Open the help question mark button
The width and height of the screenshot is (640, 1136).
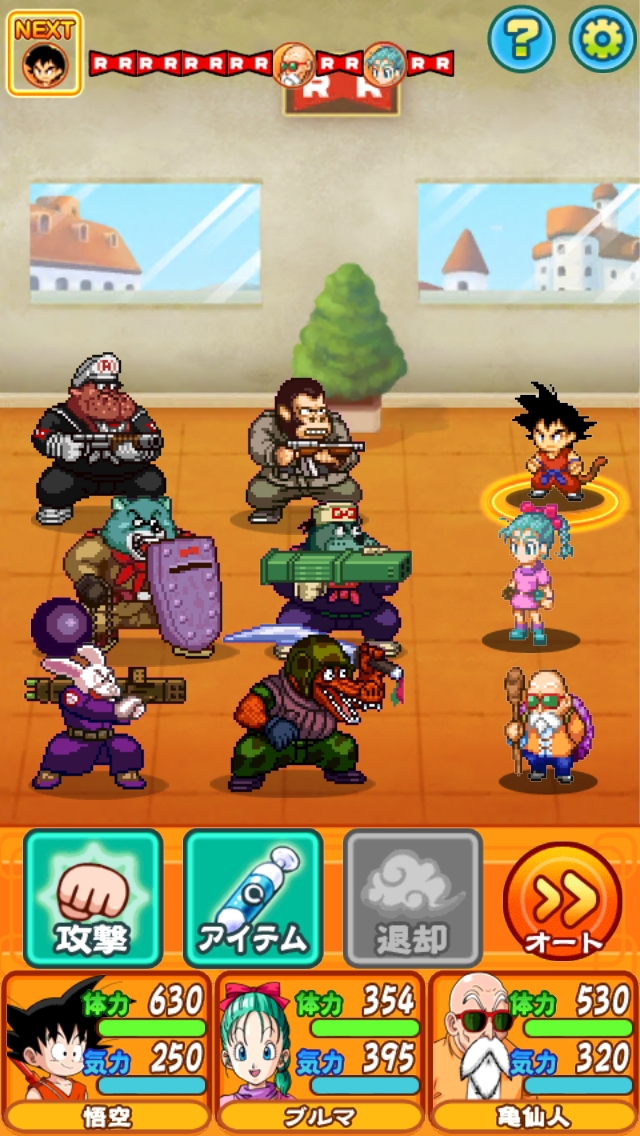click(521, 40)
